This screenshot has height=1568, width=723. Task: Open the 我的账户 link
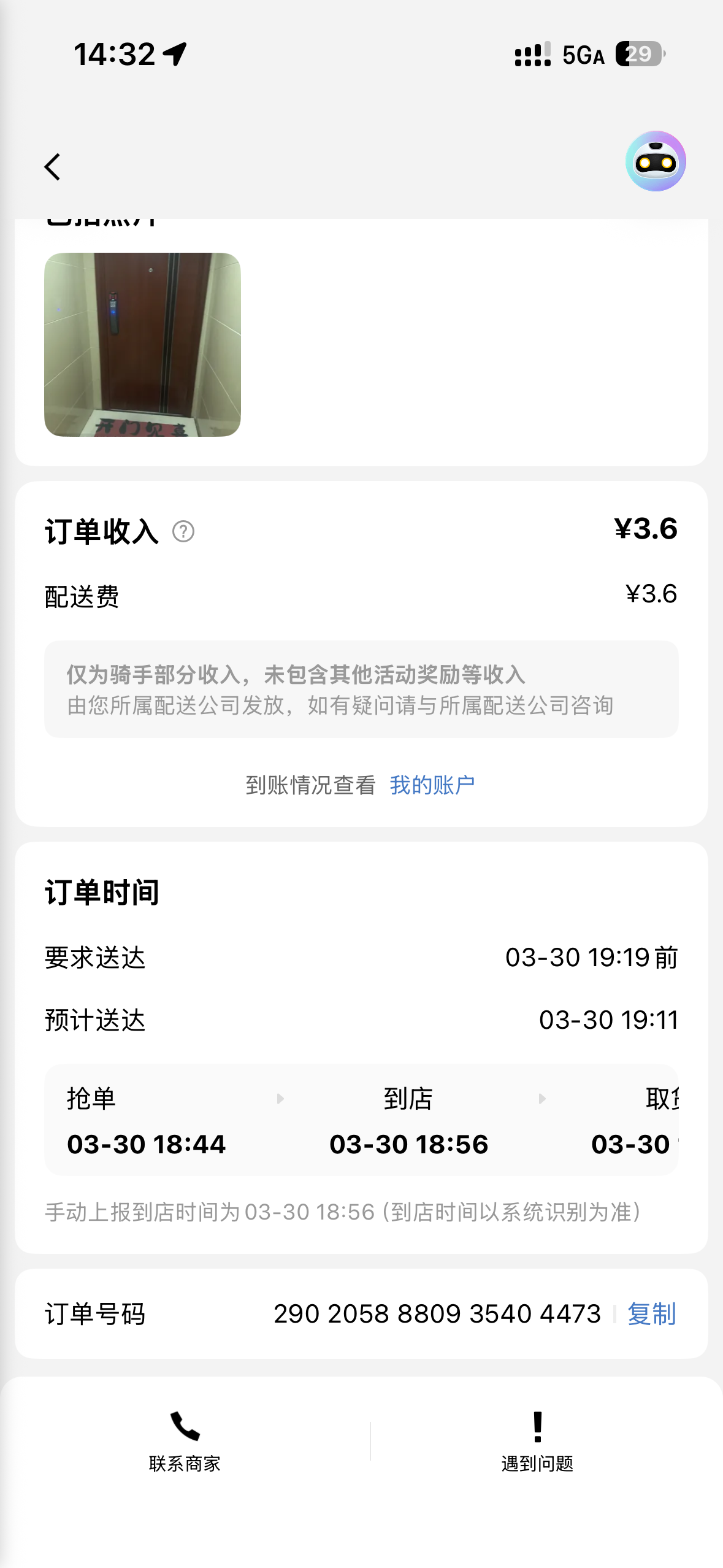click(x=432, y=785)
